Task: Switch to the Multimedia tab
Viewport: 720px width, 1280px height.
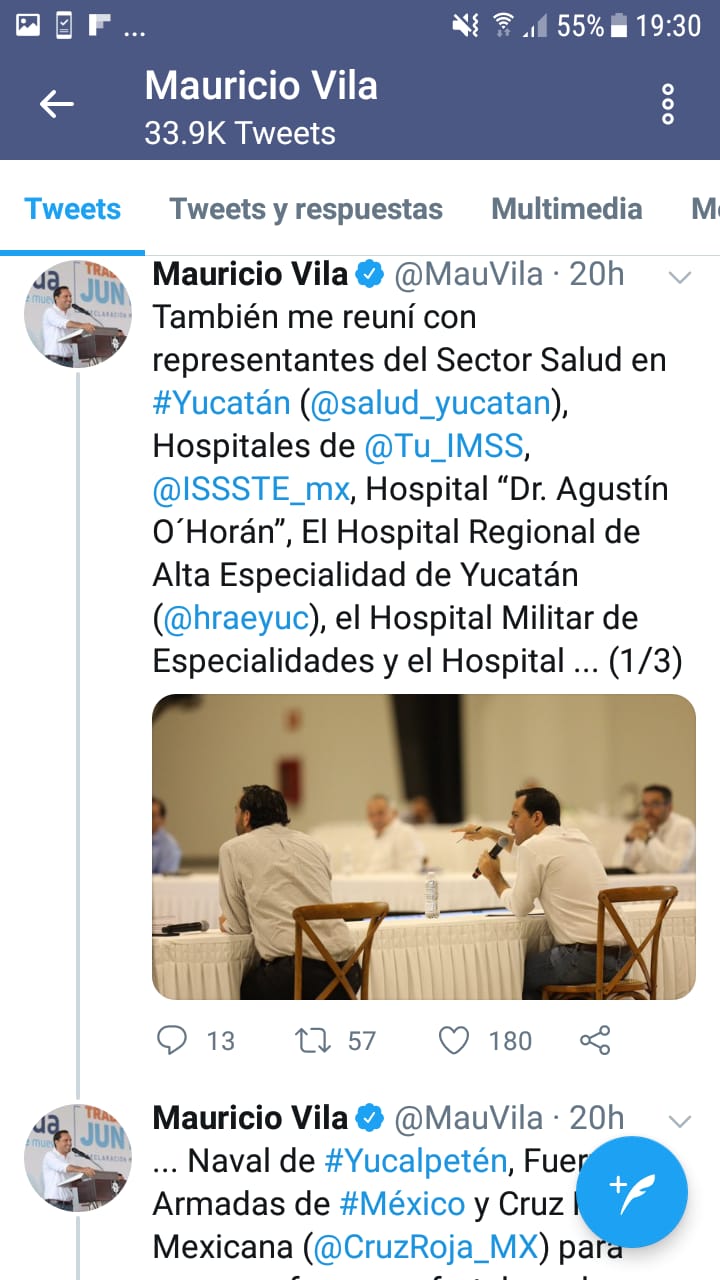Action: 566,209
